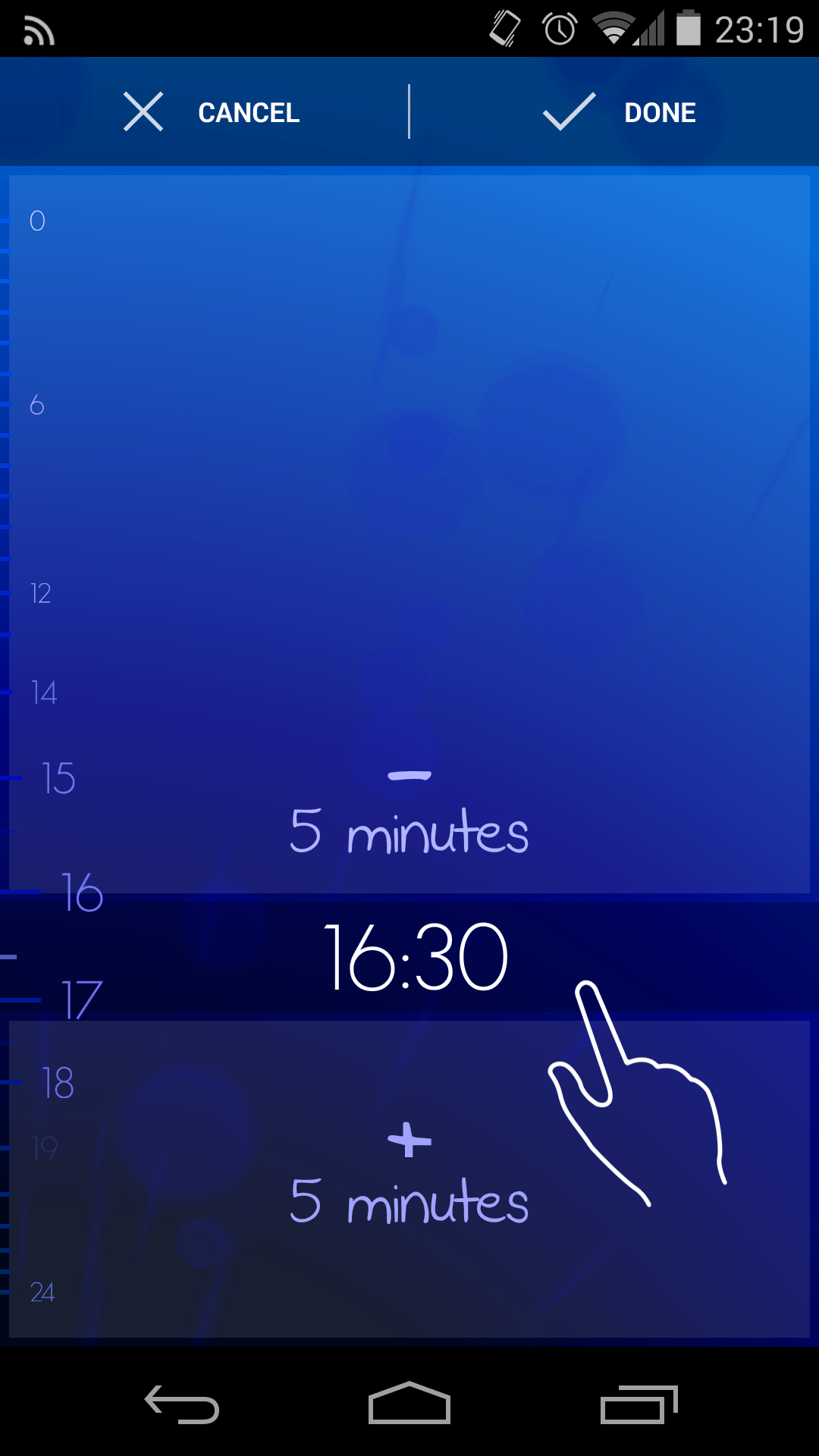This screenshot has height=1456, width=819.
Task: Select hour 18 on the time scale
Action: click(x=57, y=1083)
